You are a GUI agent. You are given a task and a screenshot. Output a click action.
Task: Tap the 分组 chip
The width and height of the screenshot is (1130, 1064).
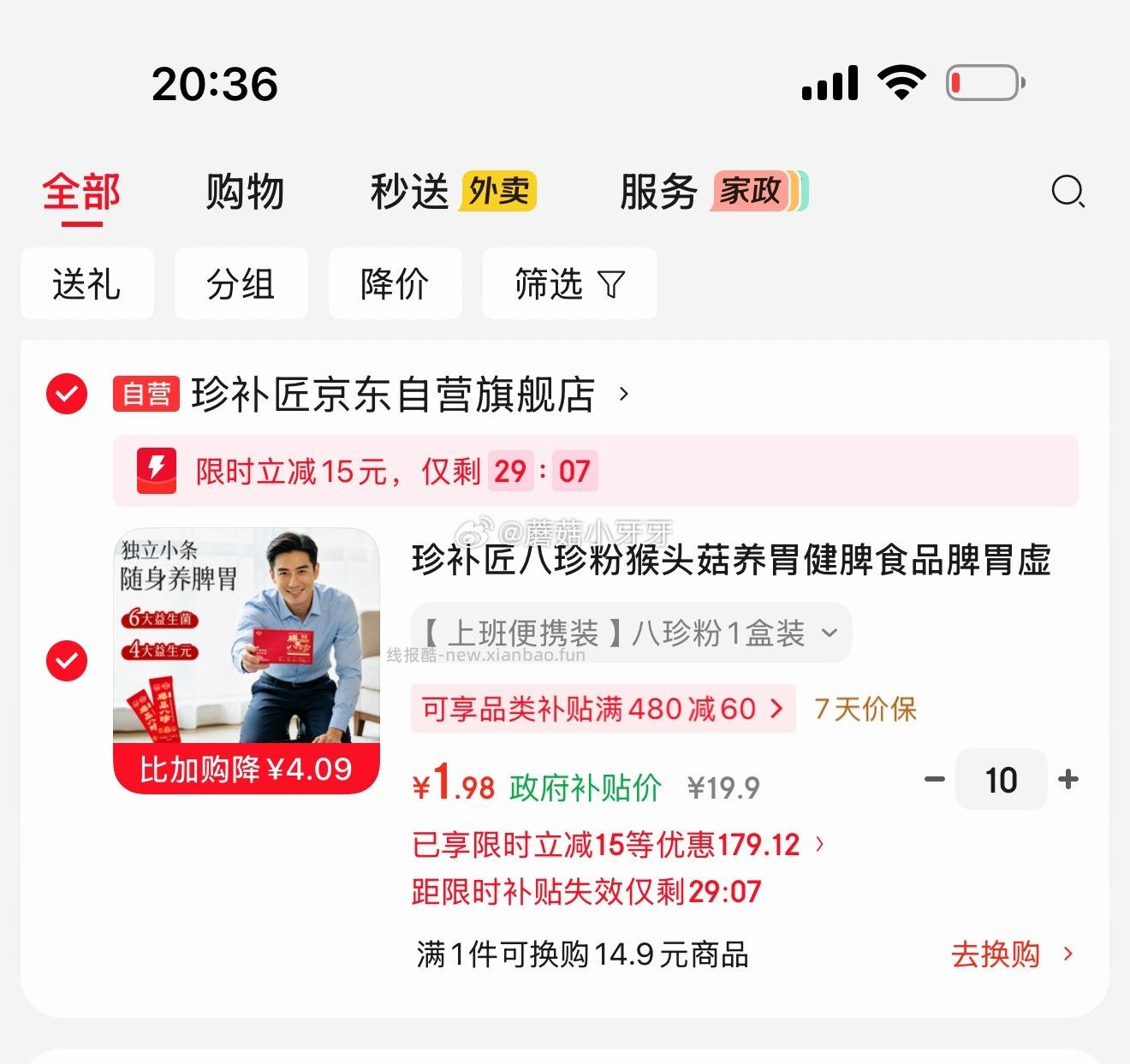[x=241, y=284]
